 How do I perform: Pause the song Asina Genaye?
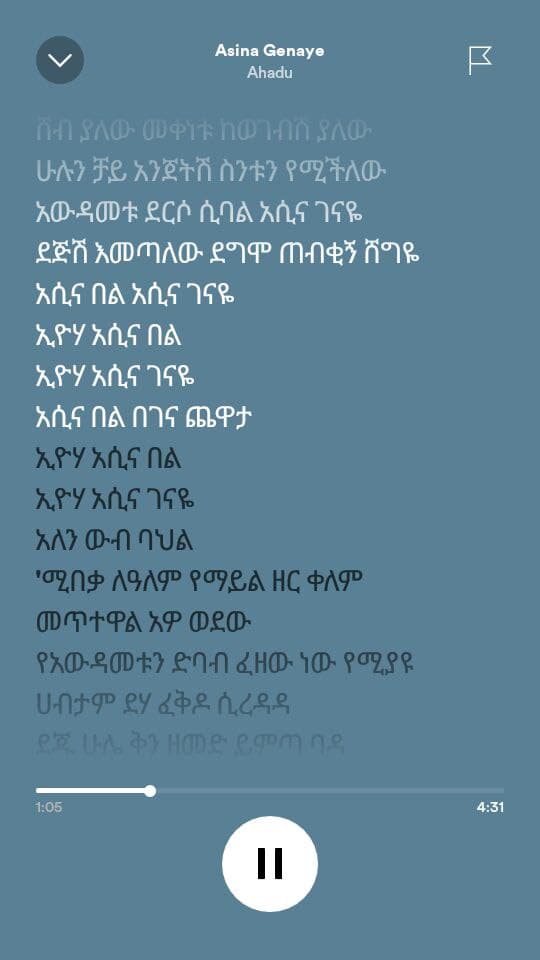(x=270, y=863)
